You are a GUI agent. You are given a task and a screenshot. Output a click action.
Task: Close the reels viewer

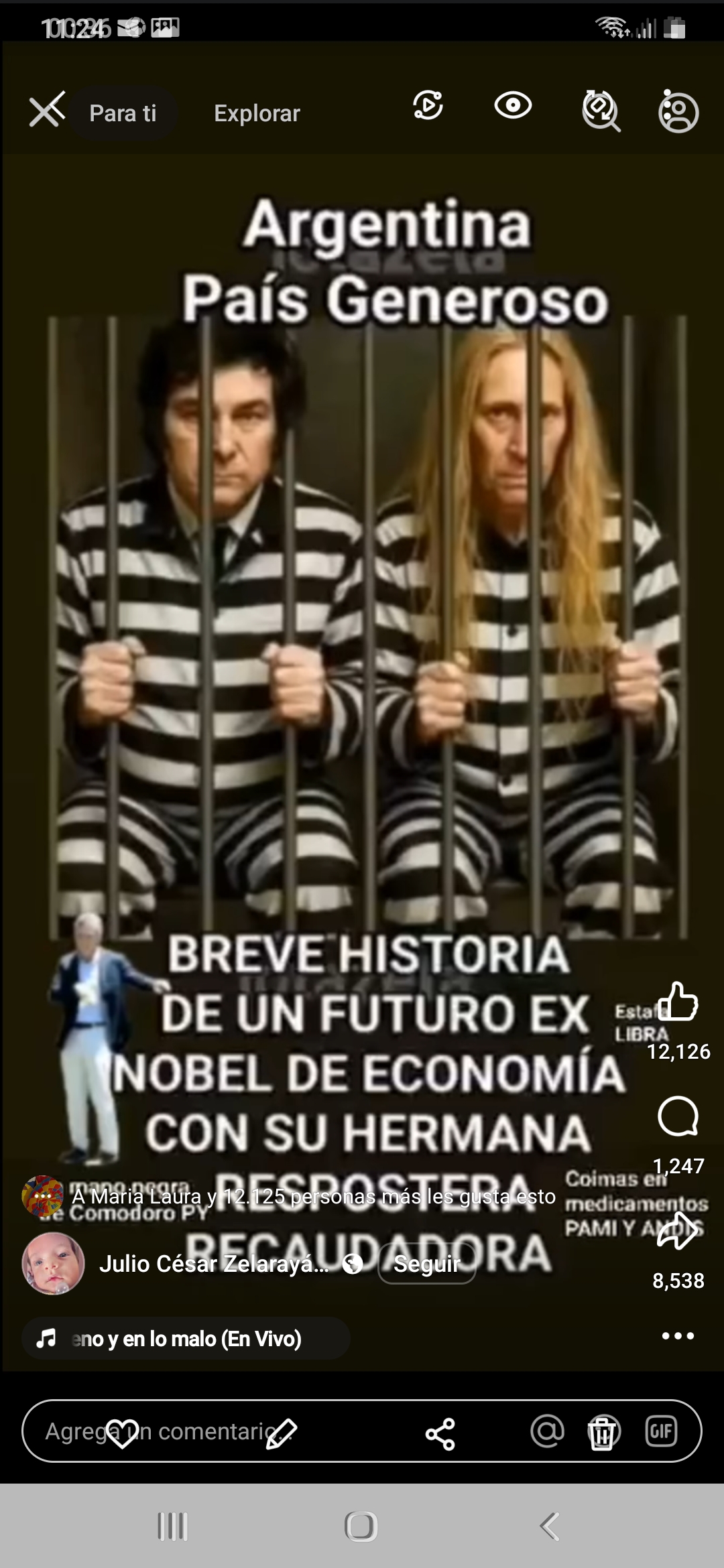point(46,111)
